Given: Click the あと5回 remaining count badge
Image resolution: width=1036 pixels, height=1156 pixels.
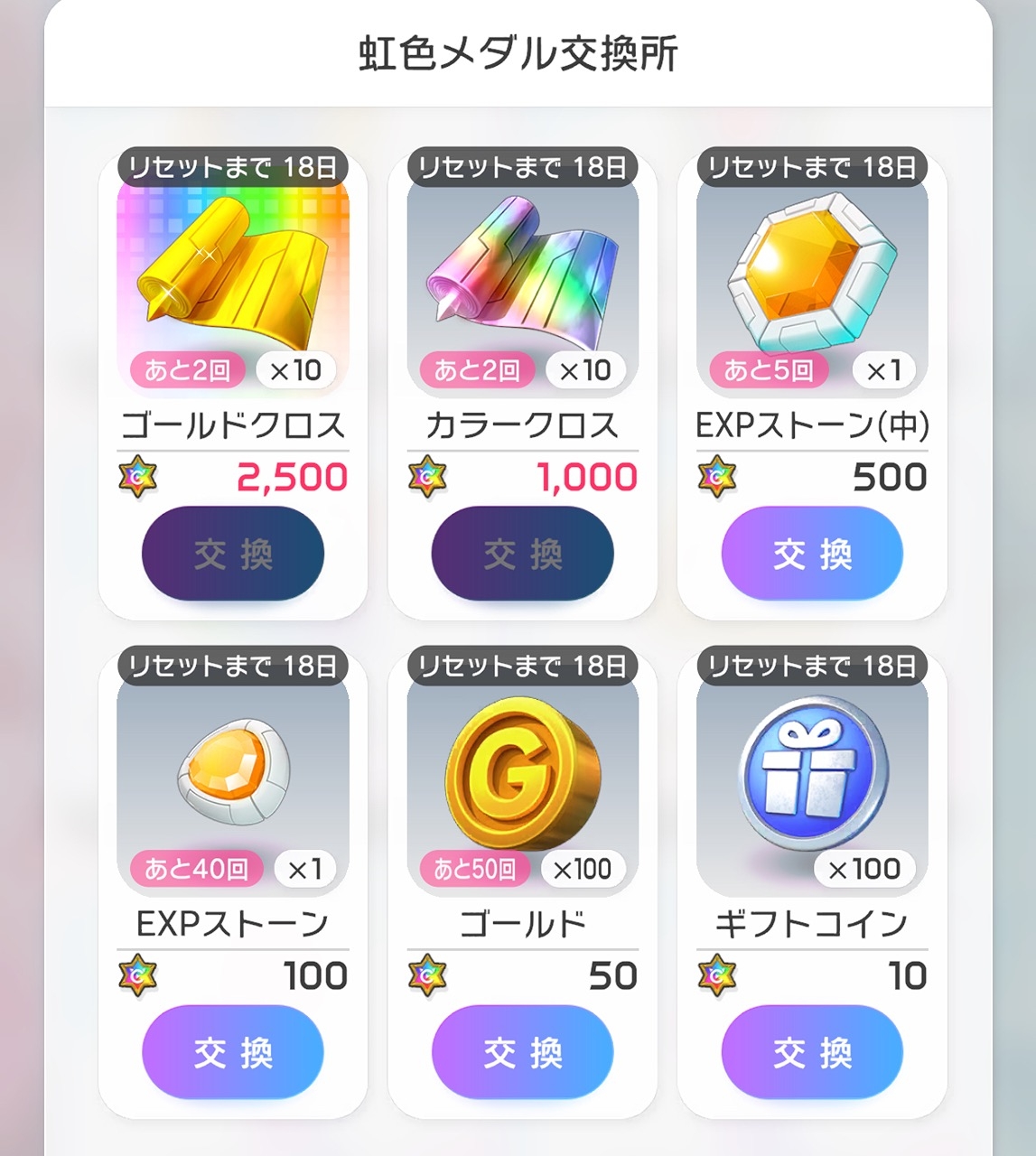Looking at the screenshot, I should pos(767,369).
